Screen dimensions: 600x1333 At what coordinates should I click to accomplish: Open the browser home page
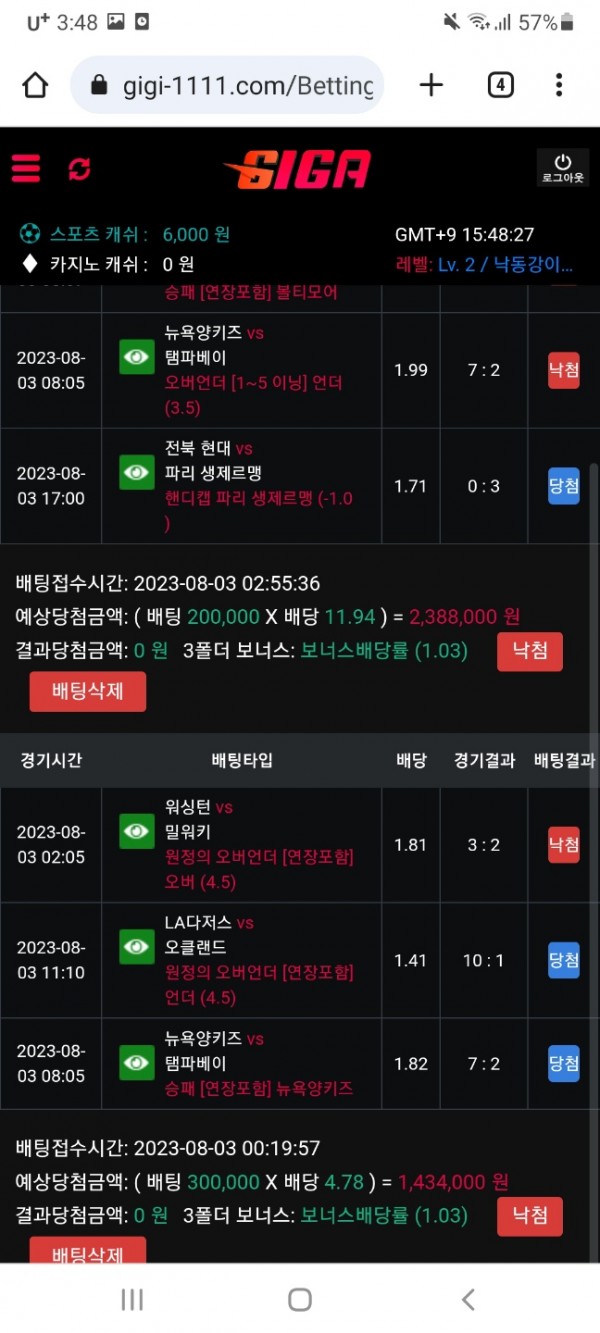(x=35, y=85)
